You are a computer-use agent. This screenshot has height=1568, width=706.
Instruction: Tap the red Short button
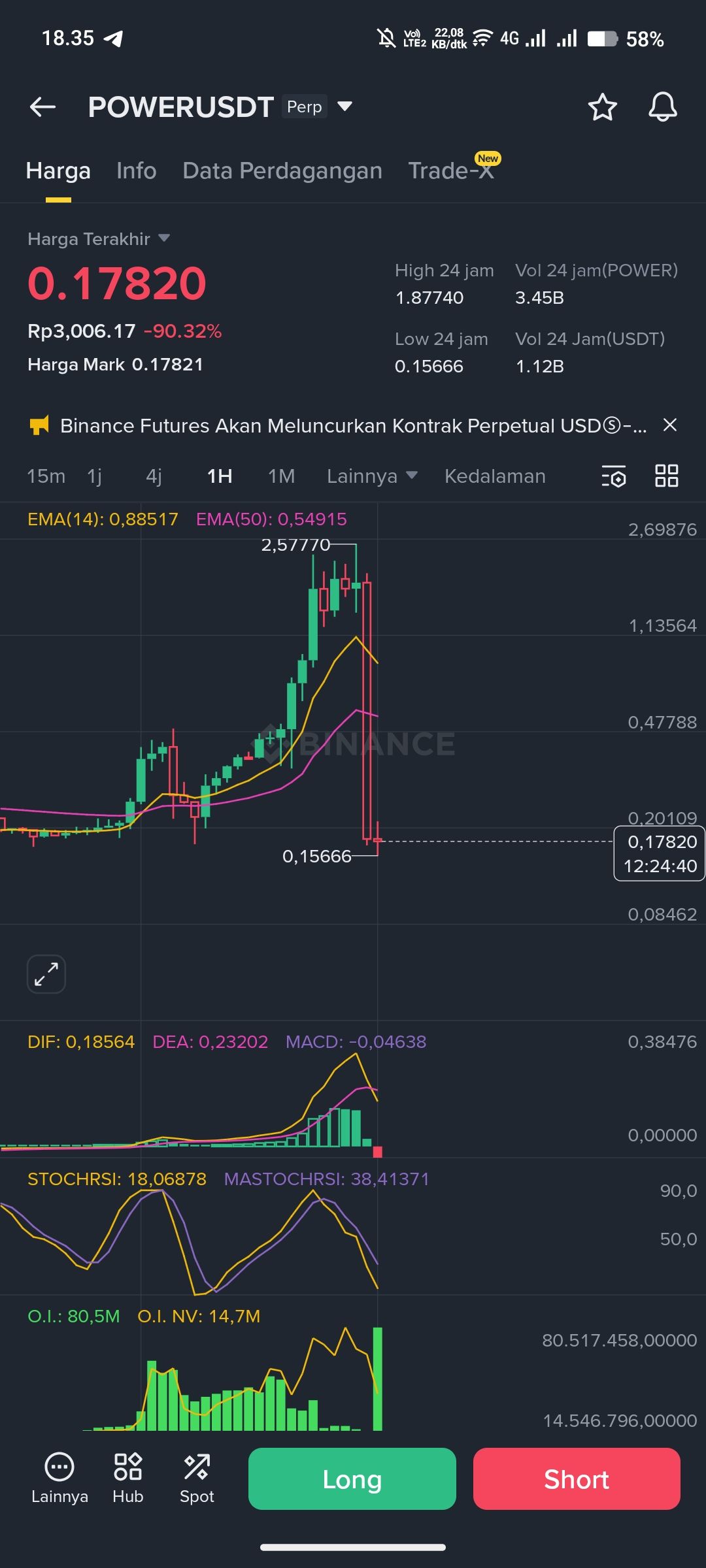pyautogui.click(x=577, y=1478)
